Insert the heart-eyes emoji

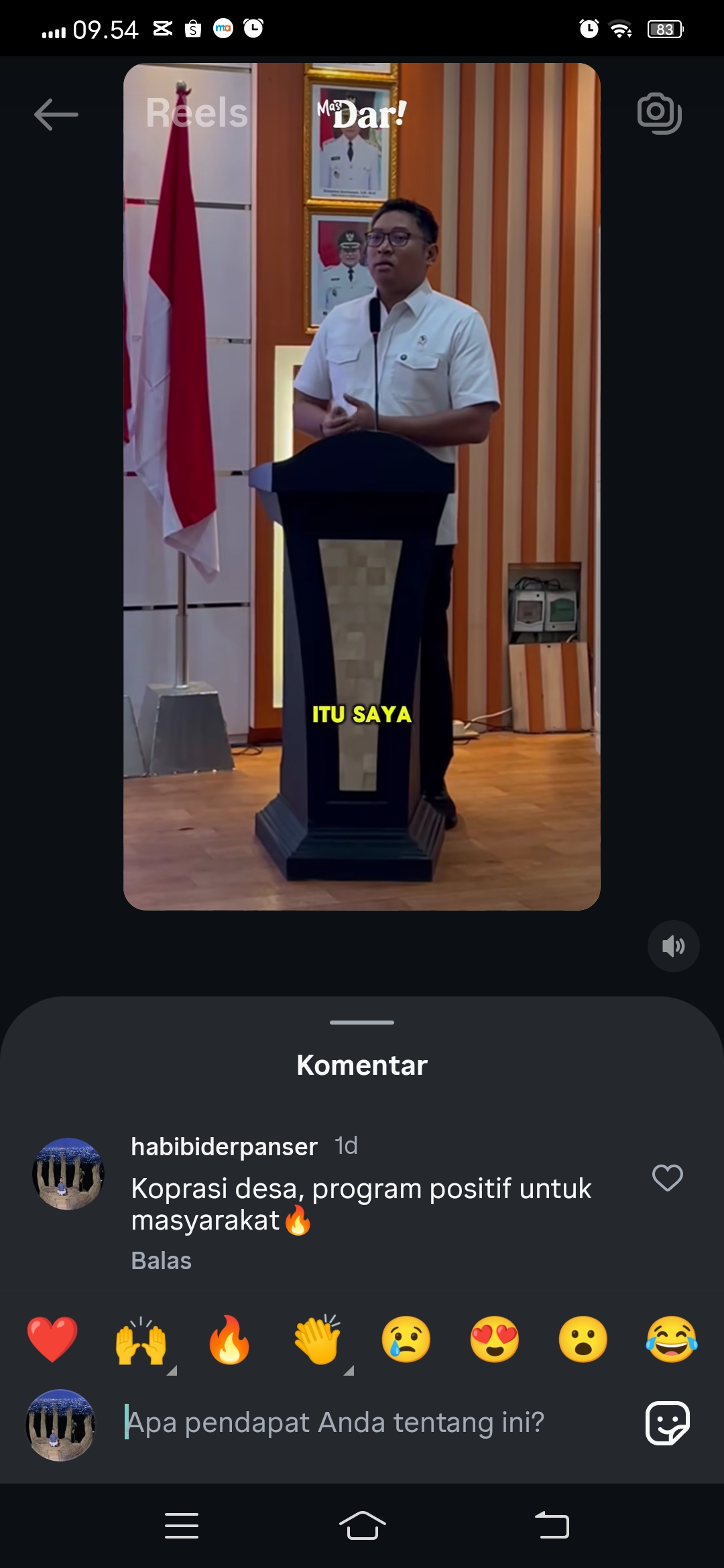coord(495,1339)
